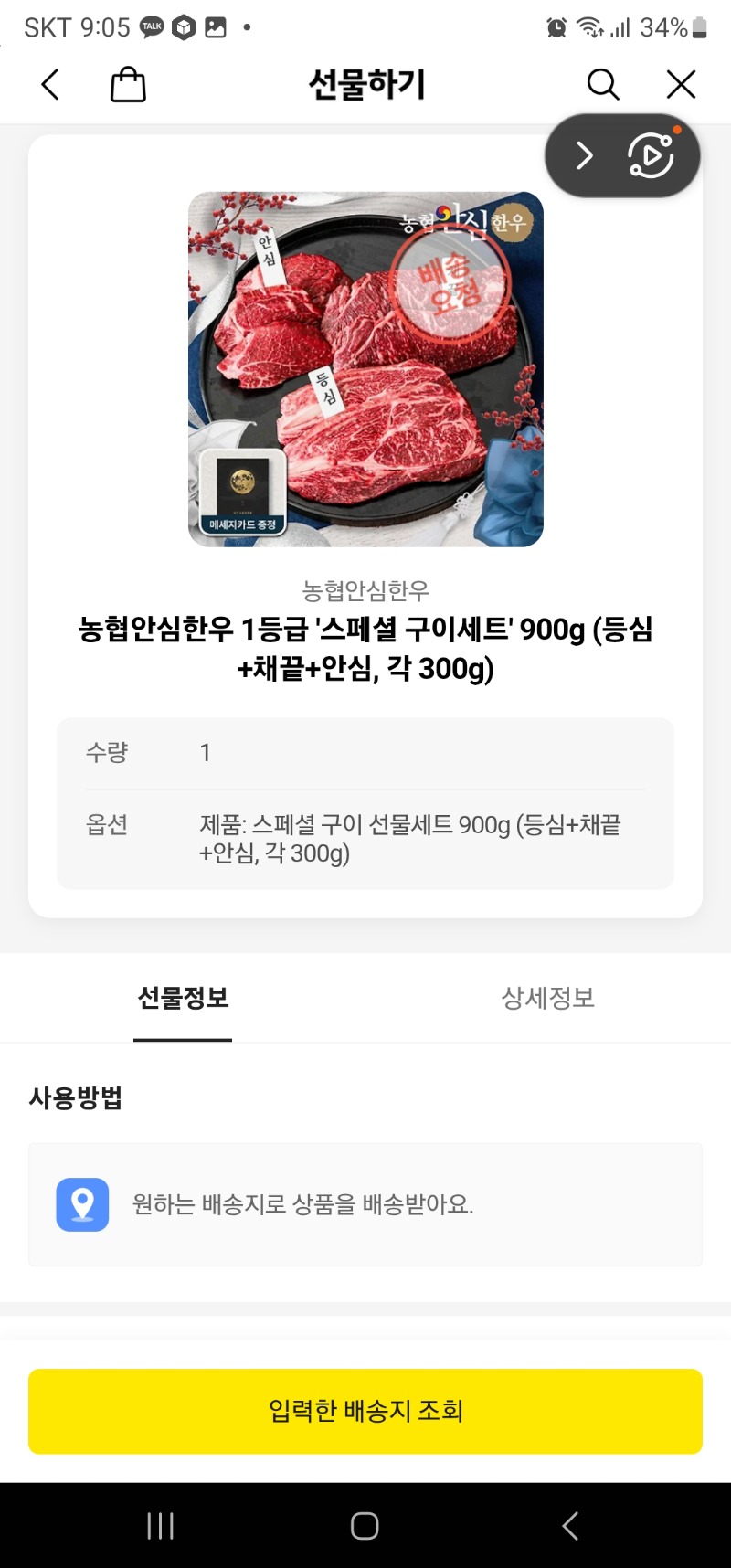Open the shopping bag icon
Image resolution: width=731 pixels, height=1568 pixels.
(128, 85)
